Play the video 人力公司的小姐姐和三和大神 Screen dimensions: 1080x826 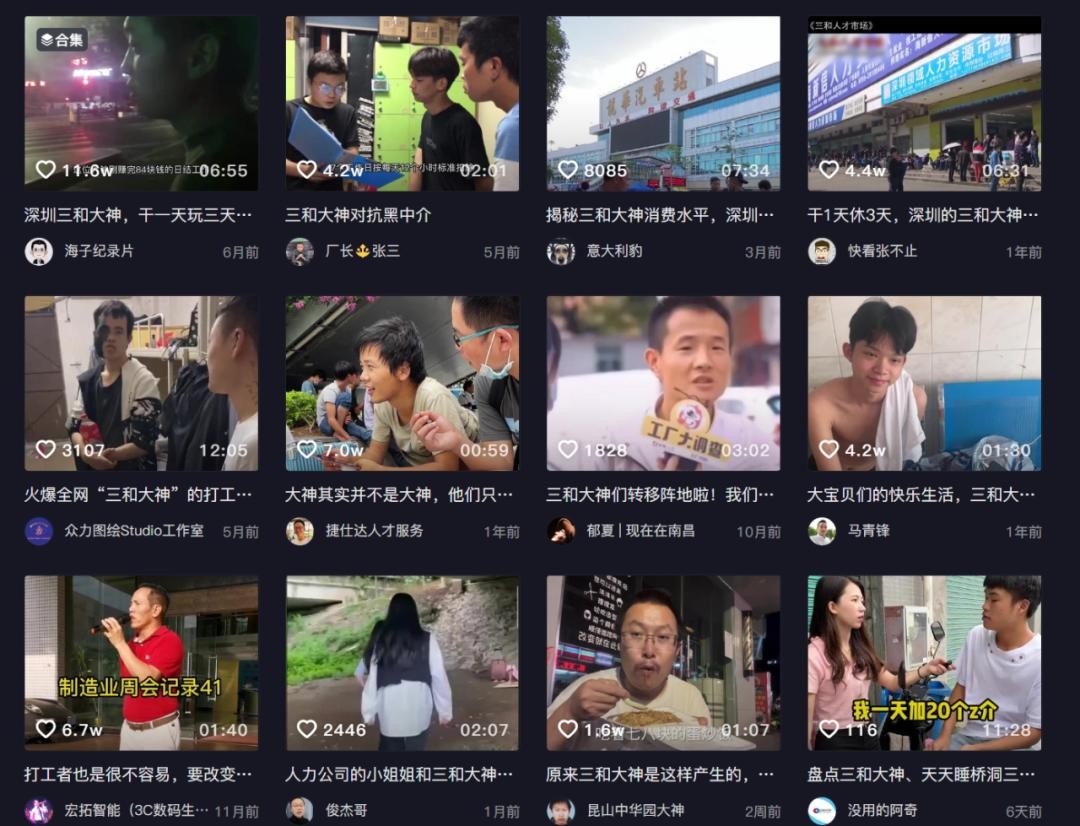coord(402,663)
